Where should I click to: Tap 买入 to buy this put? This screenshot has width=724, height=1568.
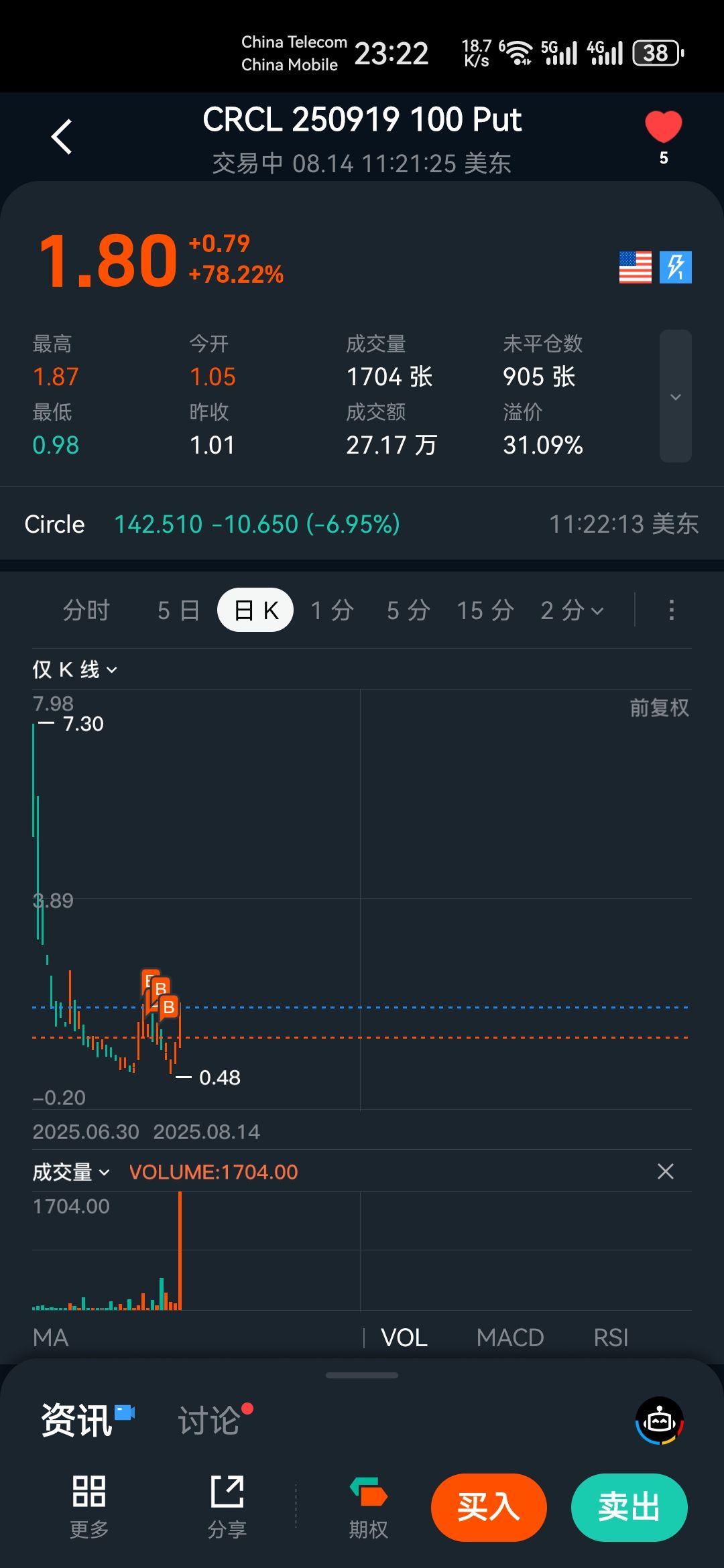(489, 1508)
